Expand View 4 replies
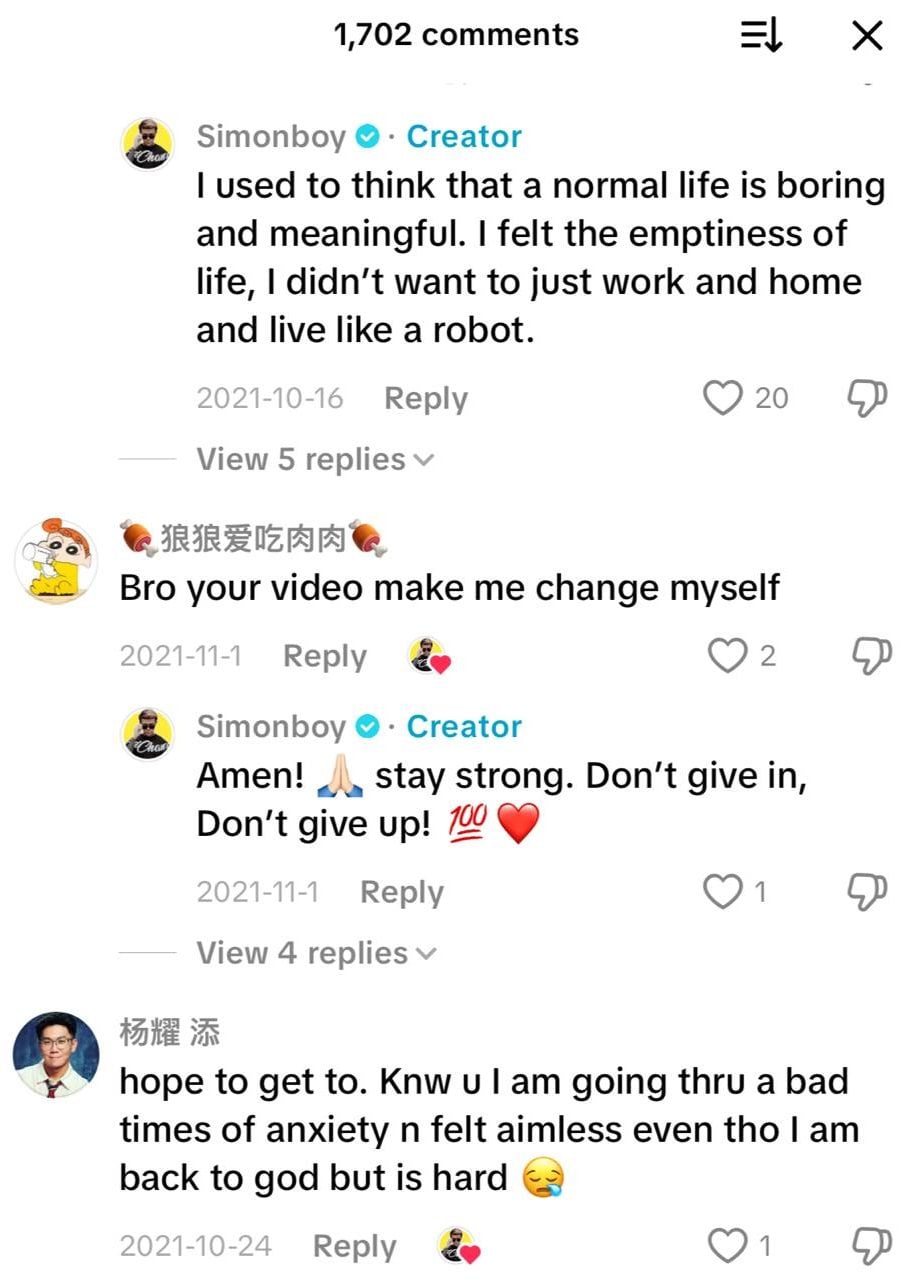 point(316,953)
